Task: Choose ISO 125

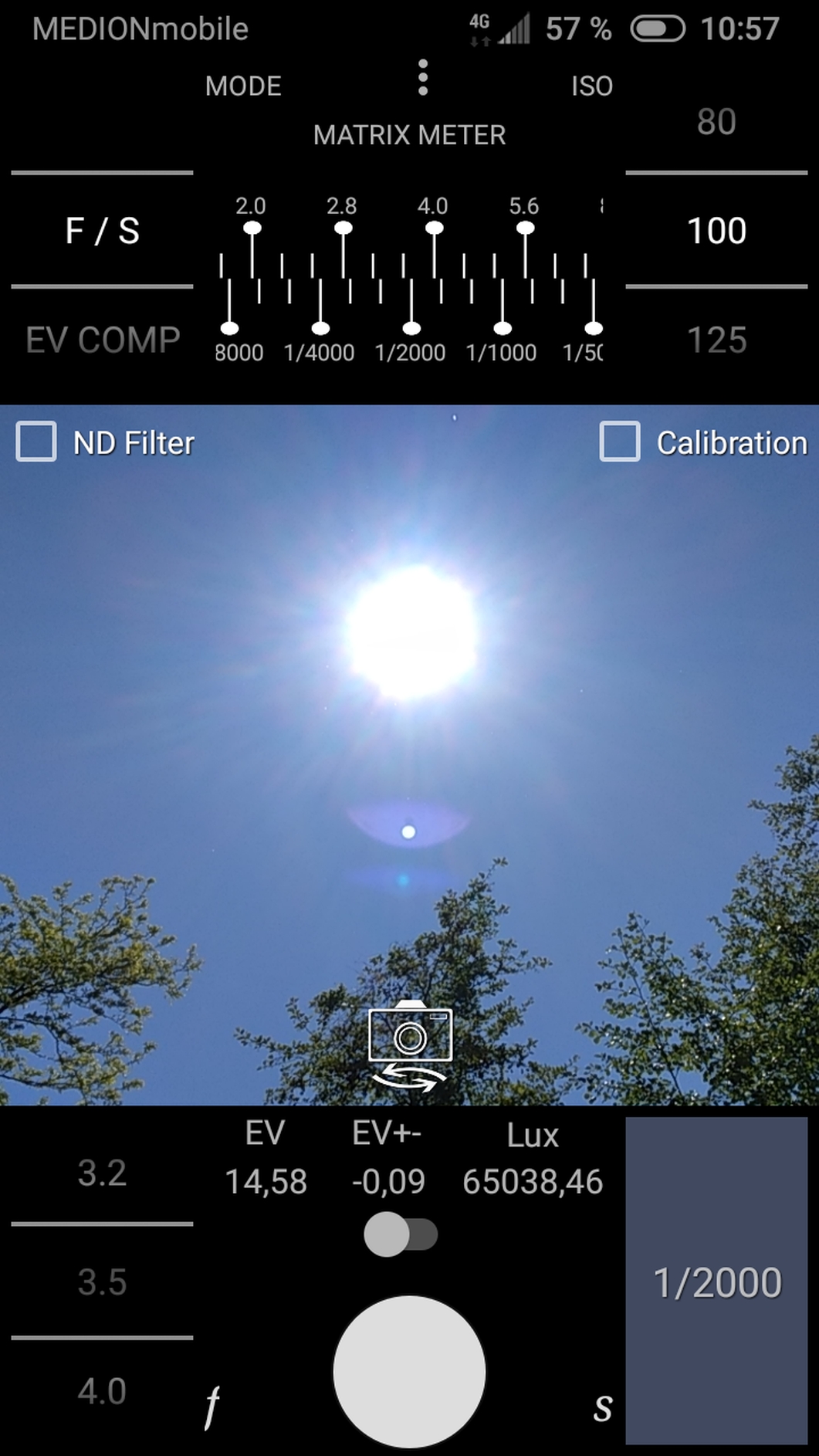Action: click(716, 340)
